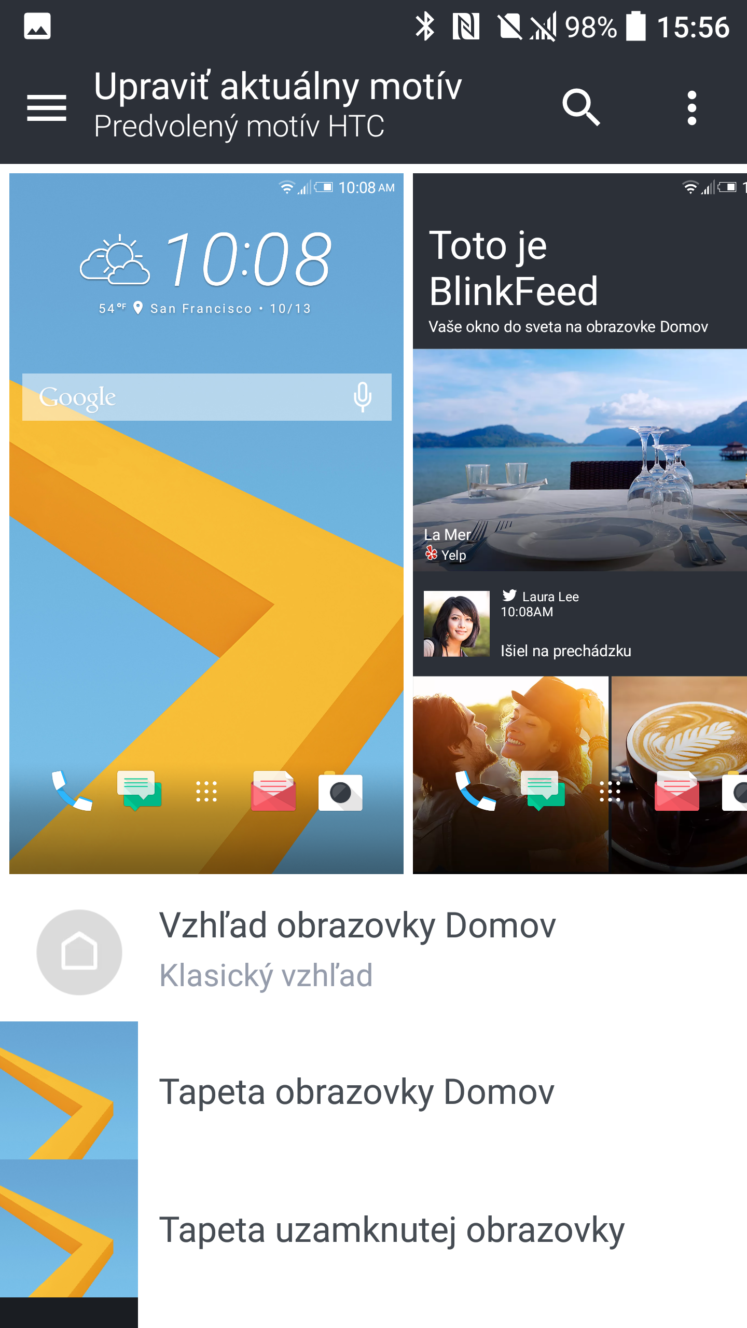Open the hamburger navigation drawer
This screenshot has height=1328, width=747.
pyautogui.click(x=46, y=108)
